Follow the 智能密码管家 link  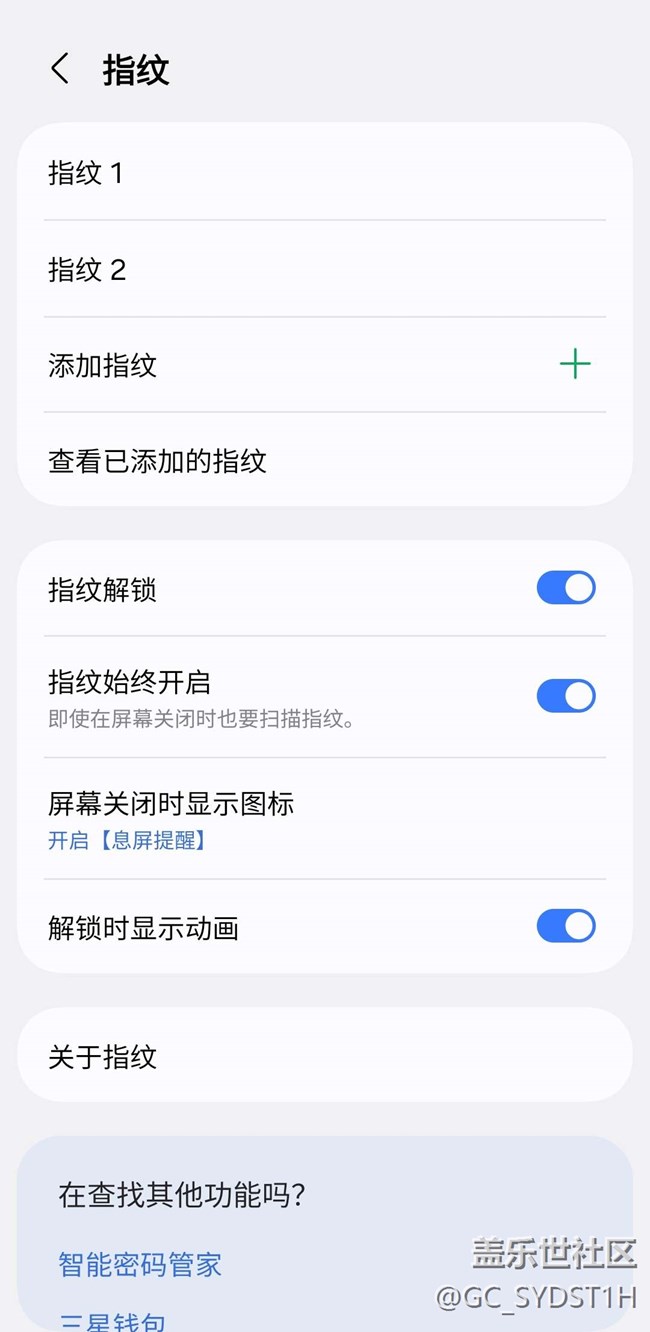coord(140,1264)
